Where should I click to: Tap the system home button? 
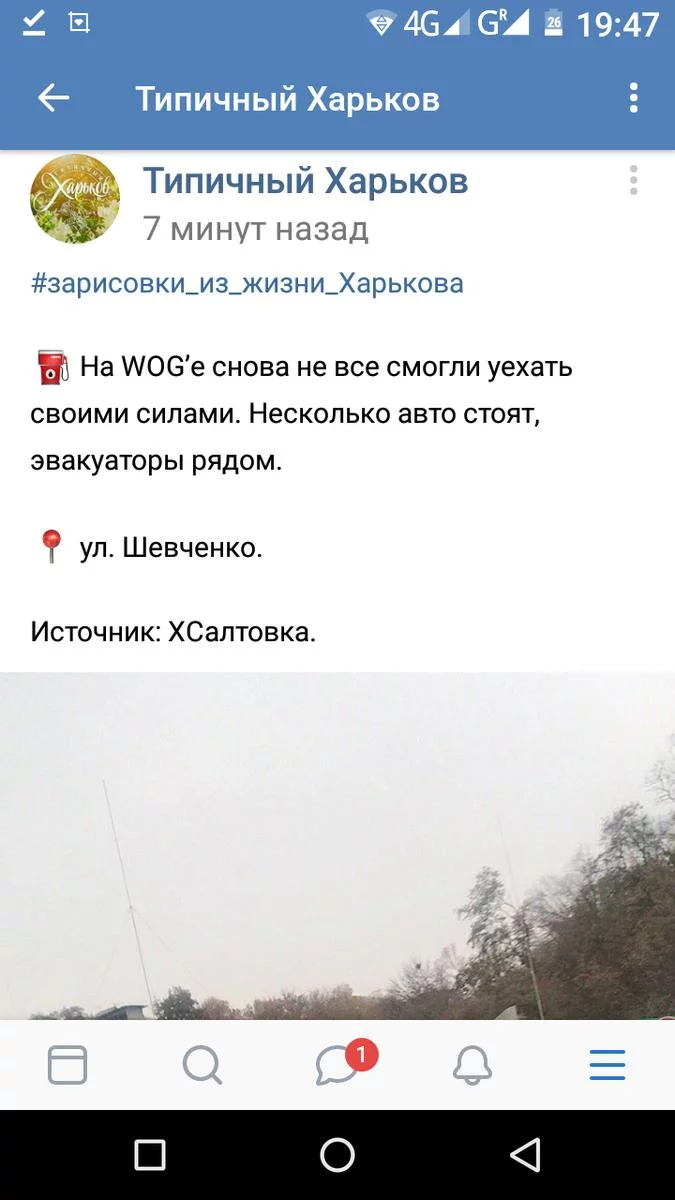coord(337,1155)
